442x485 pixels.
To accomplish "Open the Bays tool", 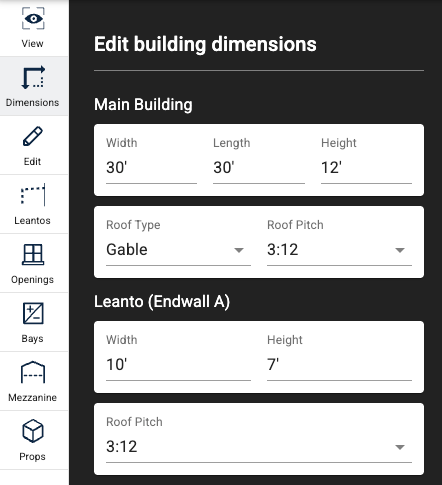I will [x=33, y=322].
